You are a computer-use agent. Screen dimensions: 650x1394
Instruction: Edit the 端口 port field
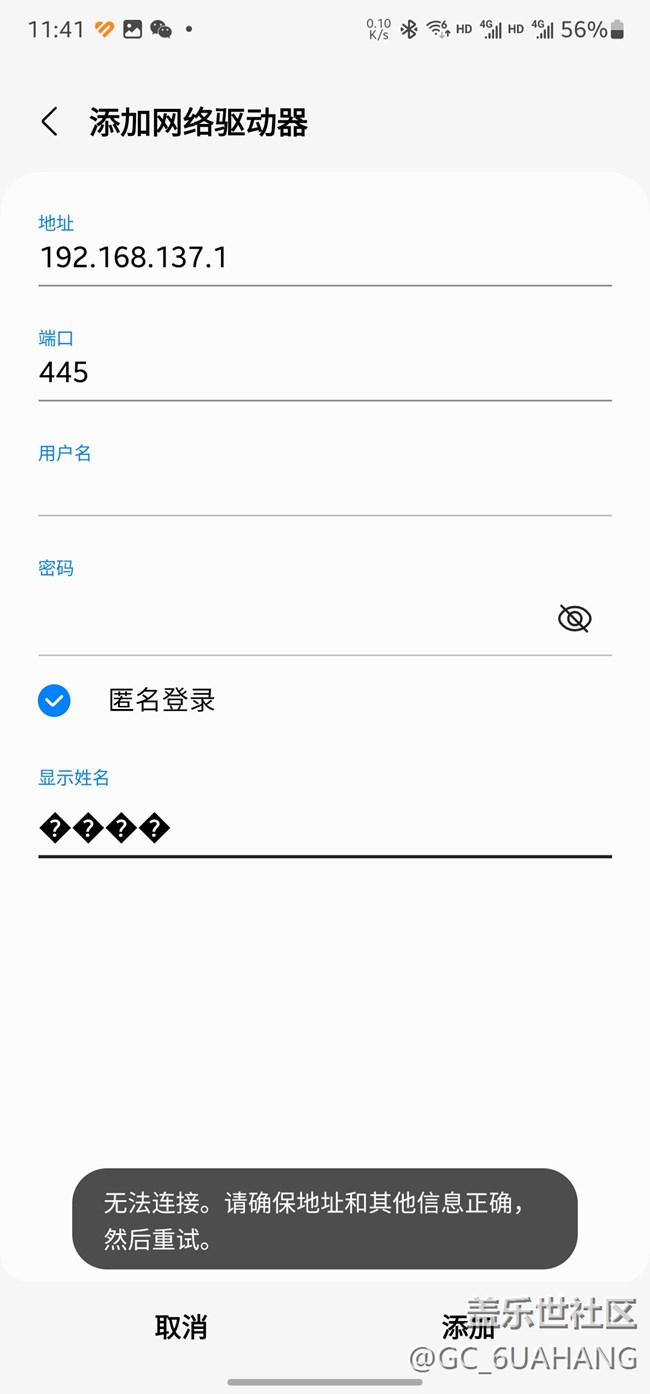click(x=324, y=373)
